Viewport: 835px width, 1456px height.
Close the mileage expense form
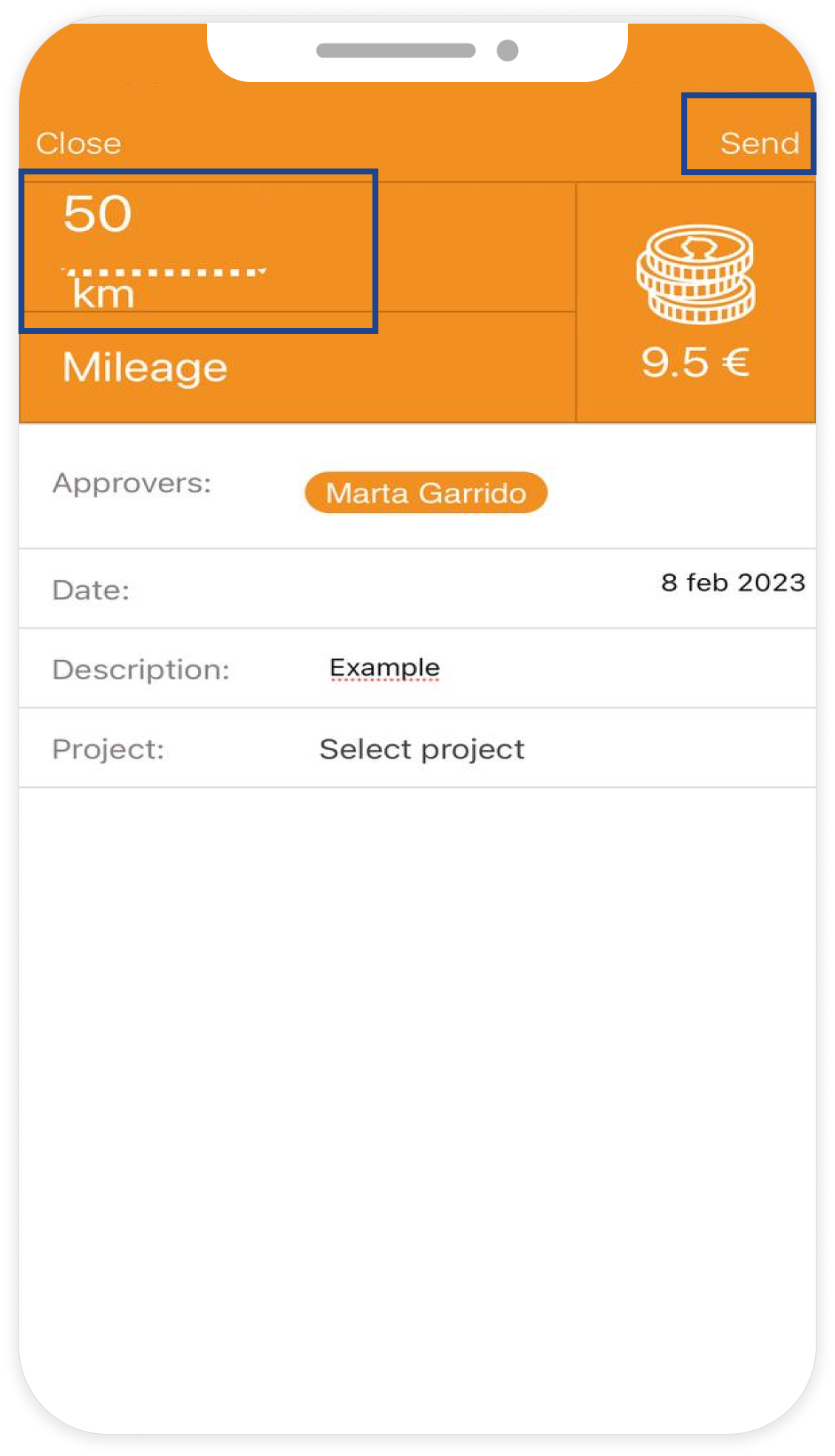coord(78,143)
